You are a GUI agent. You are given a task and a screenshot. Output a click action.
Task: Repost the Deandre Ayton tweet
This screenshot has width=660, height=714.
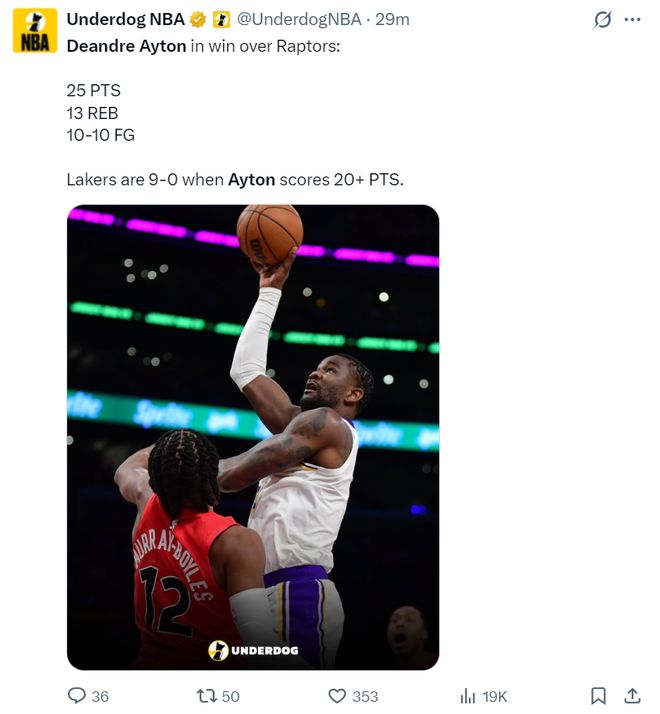pyautogui.click(x=204, y=695)
